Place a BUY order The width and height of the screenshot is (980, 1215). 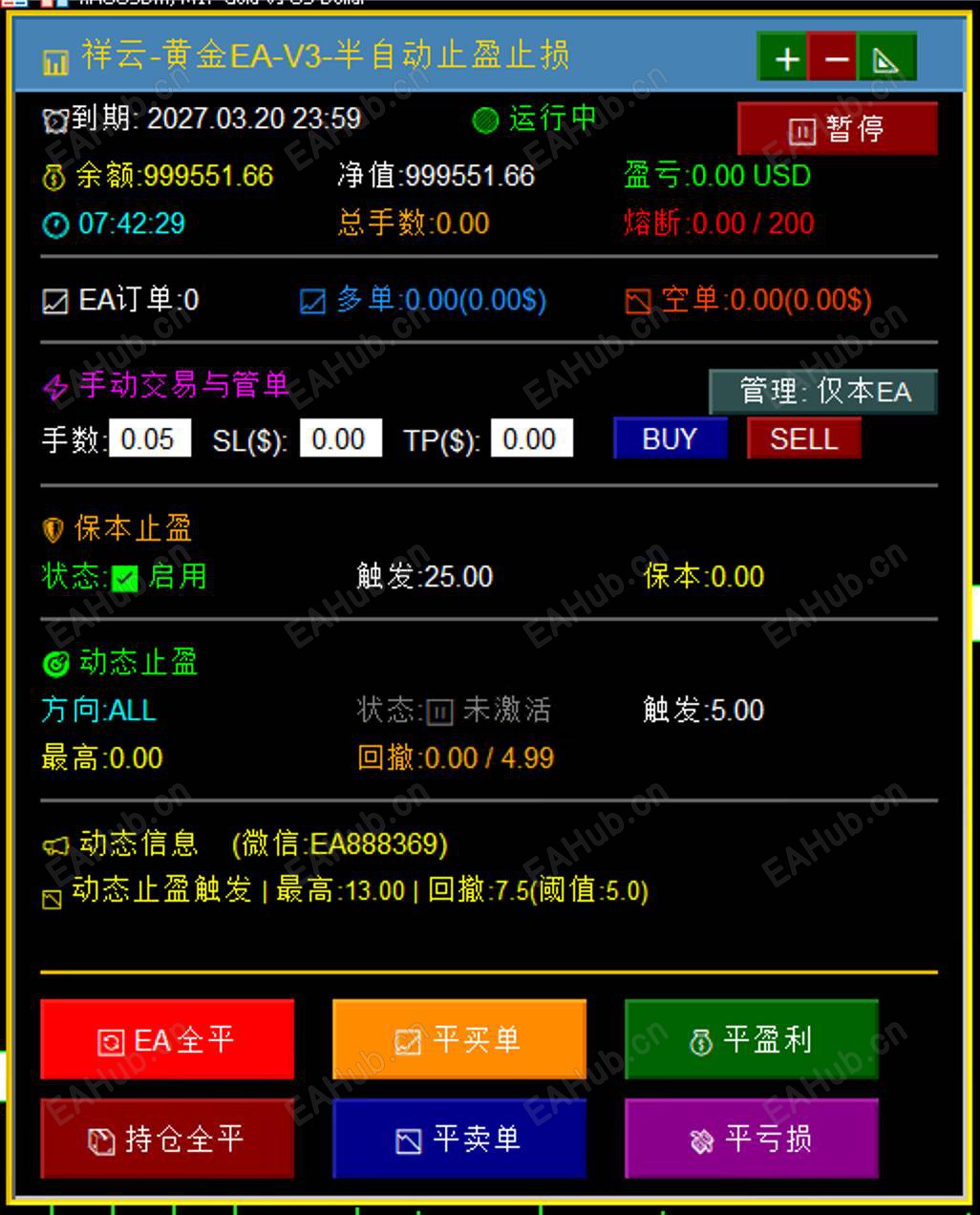click(670, 439)
